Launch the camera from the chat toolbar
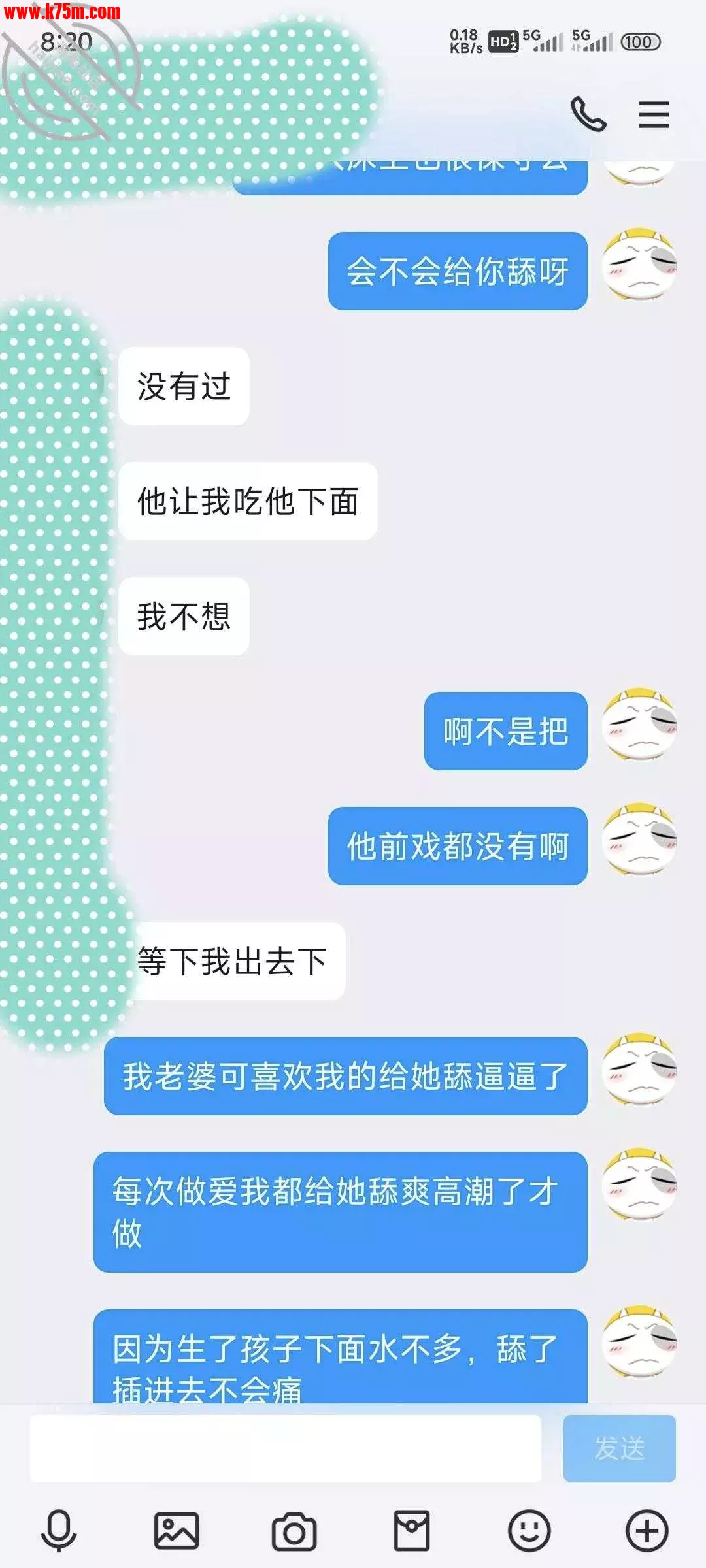This screenshot has height=1568, width=706. tap(294, 1530)
